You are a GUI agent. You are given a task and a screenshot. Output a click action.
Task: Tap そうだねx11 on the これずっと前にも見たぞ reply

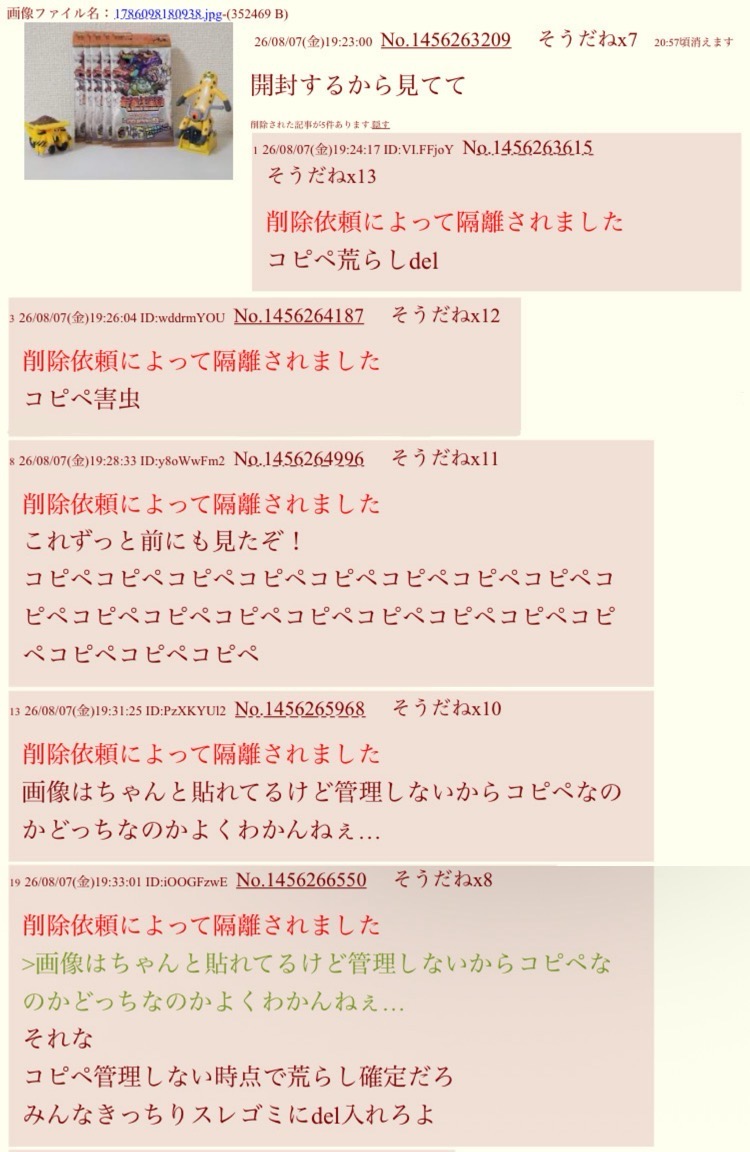click(x=444, y=458)
